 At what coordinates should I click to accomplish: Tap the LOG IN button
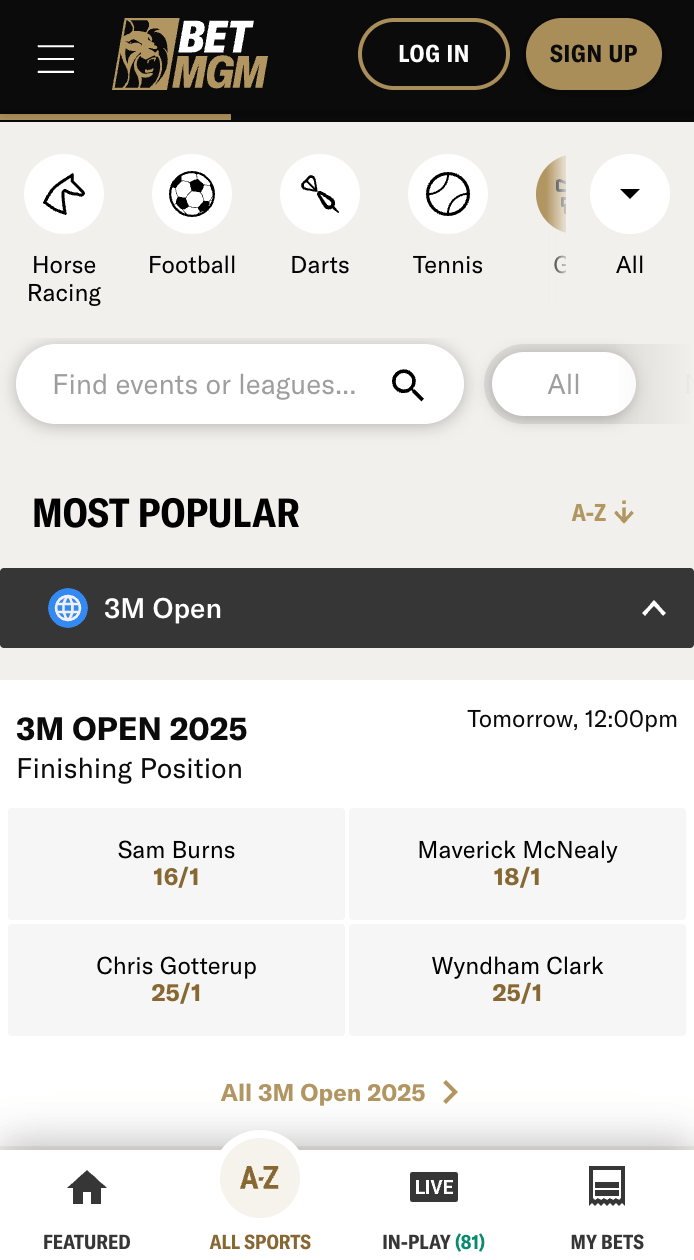tap(433, 54)
